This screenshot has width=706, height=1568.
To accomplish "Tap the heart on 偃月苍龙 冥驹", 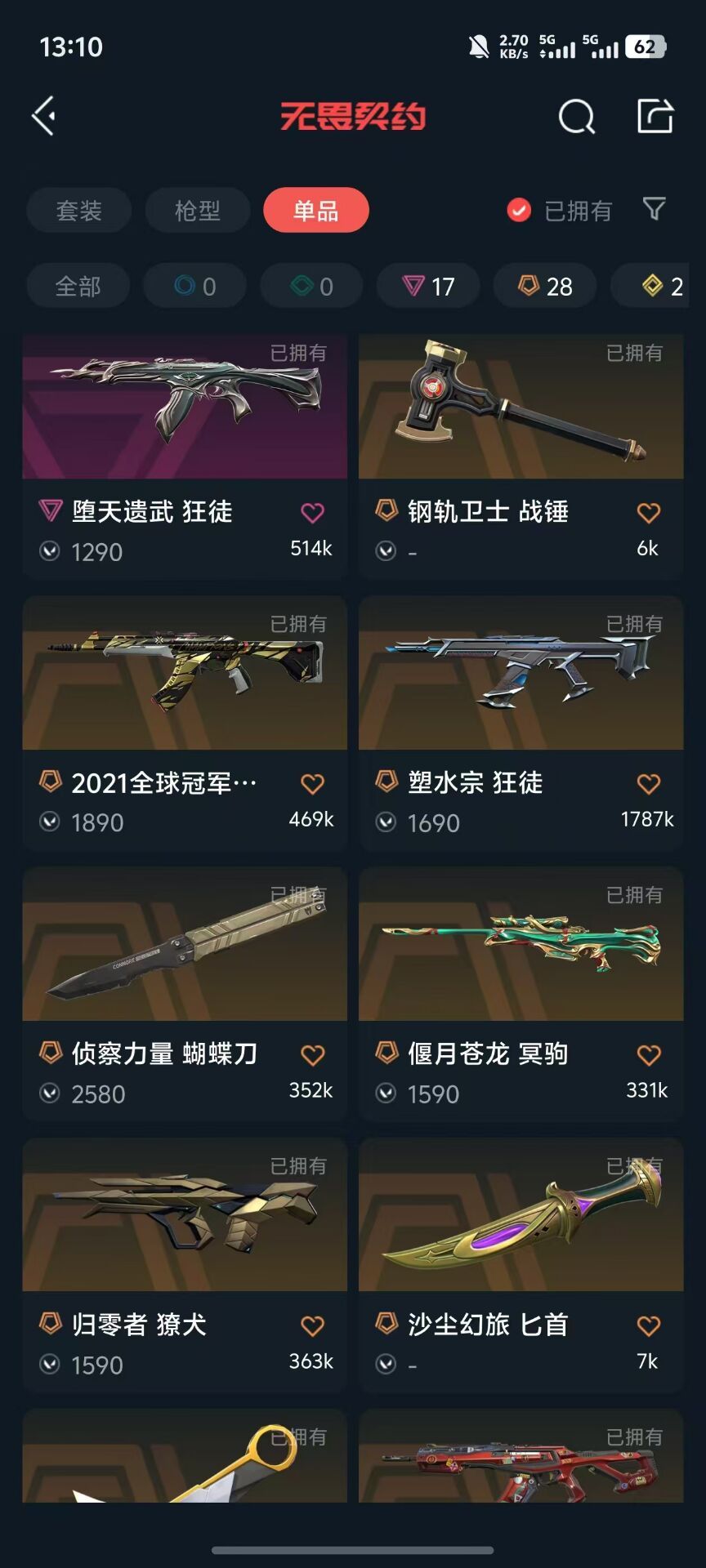I will click(x=648, y=1055).
